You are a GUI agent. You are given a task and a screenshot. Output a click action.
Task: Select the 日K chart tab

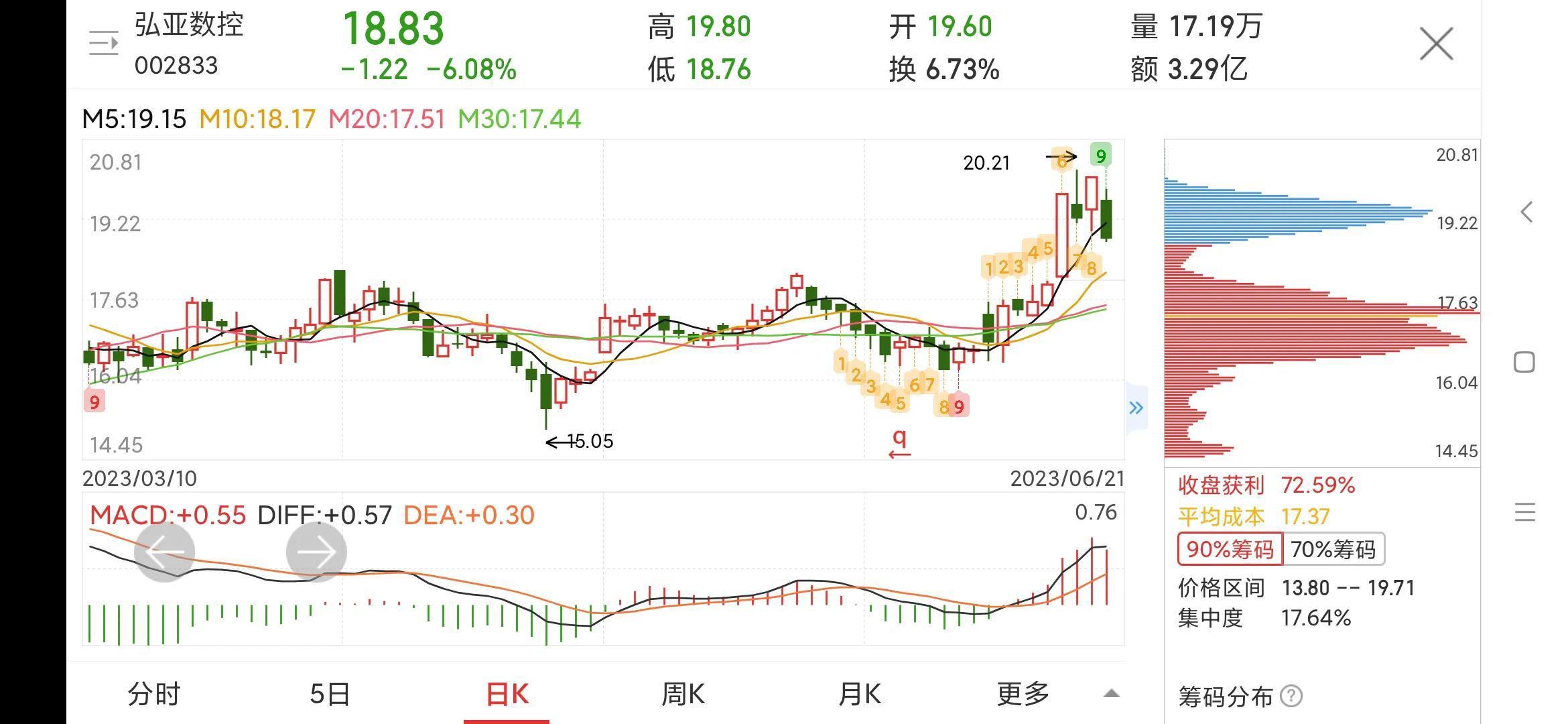[x=507, y=694]
